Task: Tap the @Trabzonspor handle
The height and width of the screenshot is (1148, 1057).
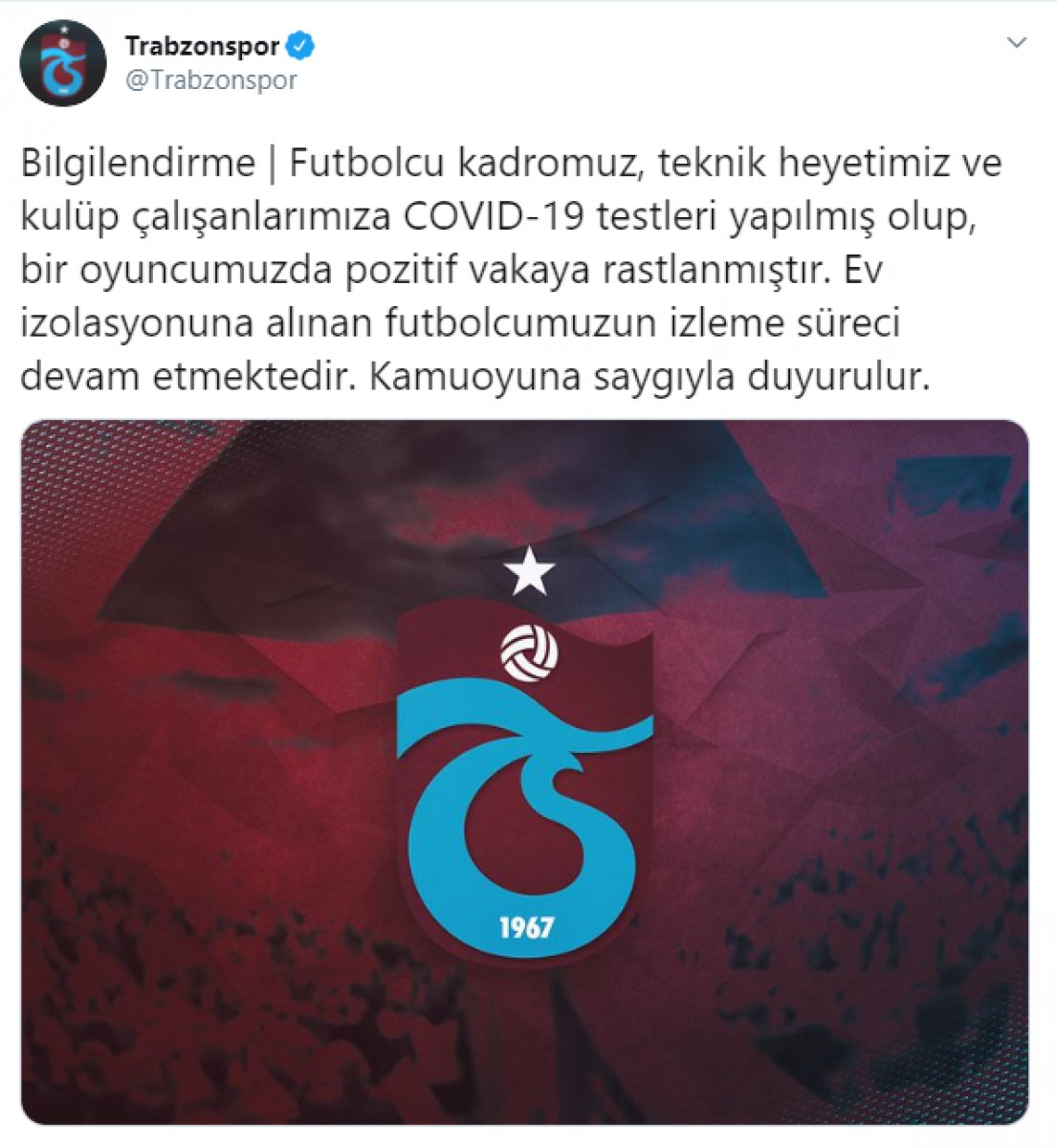Action: (x=211, y=80)
